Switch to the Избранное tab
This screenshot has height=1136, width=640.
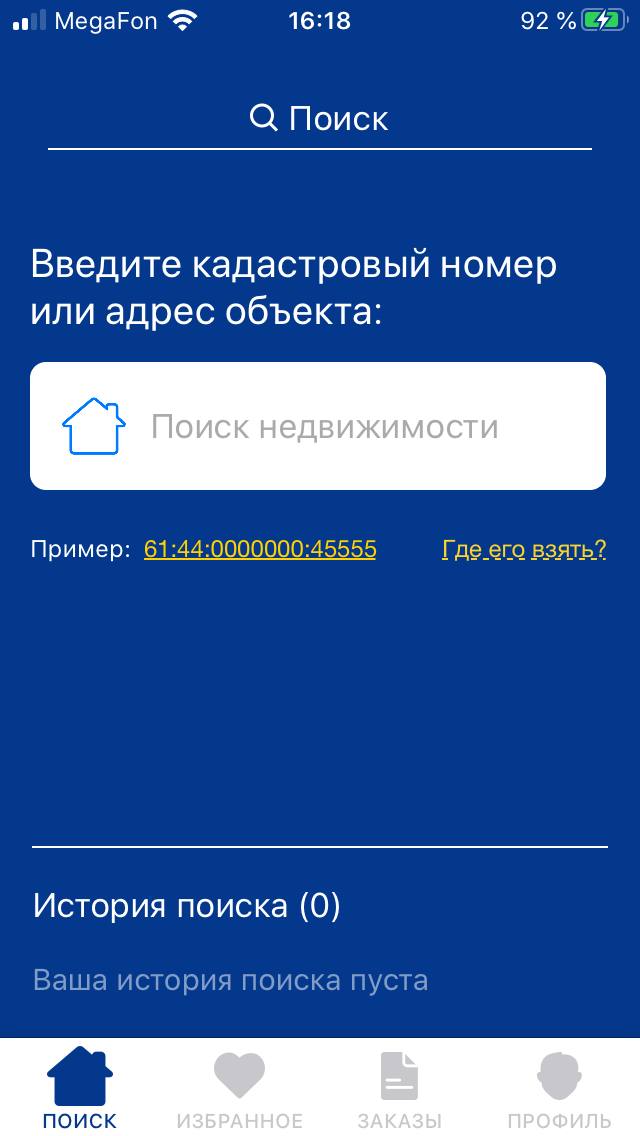tap(239, 1088)
